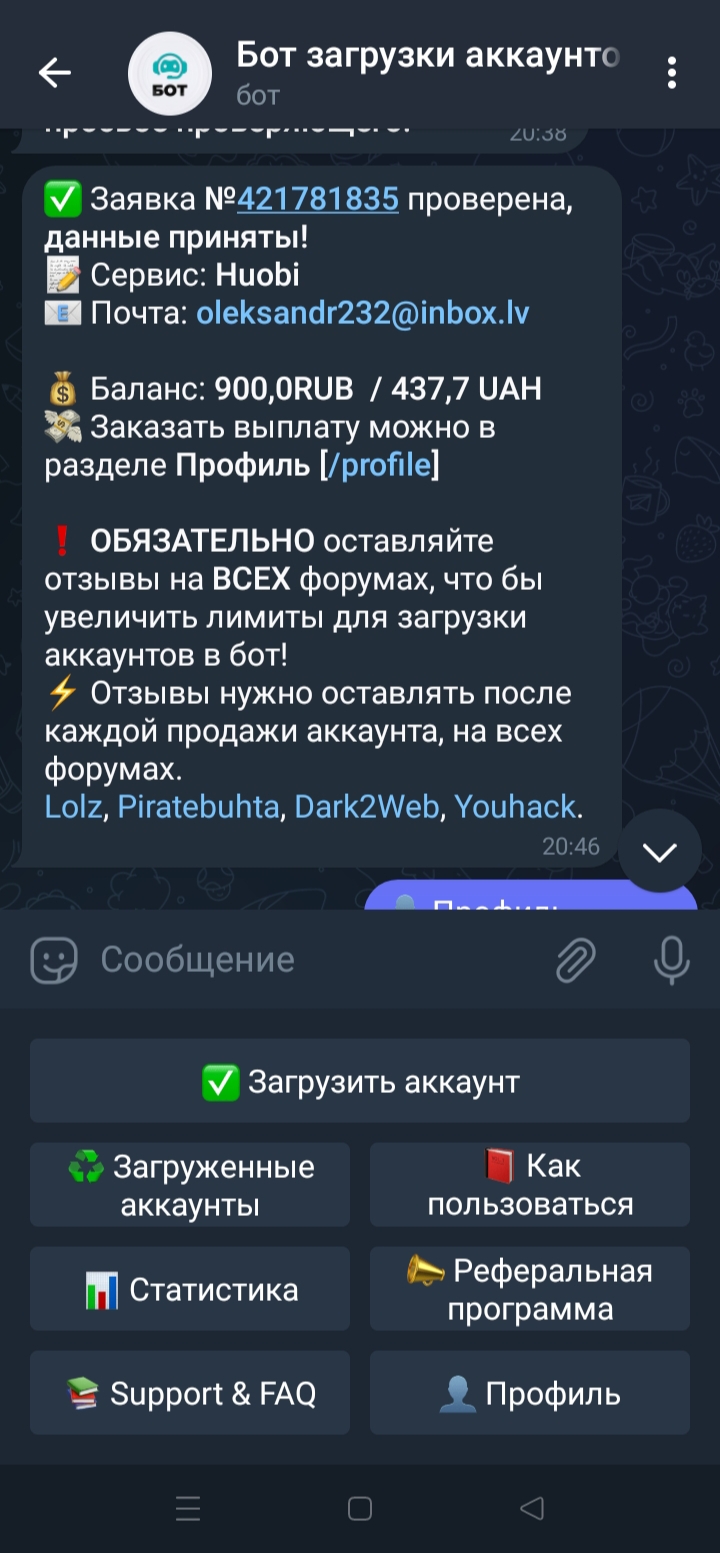720x1553 pixels.
Task: Focus the Сообщение message field
Action: 300,960
